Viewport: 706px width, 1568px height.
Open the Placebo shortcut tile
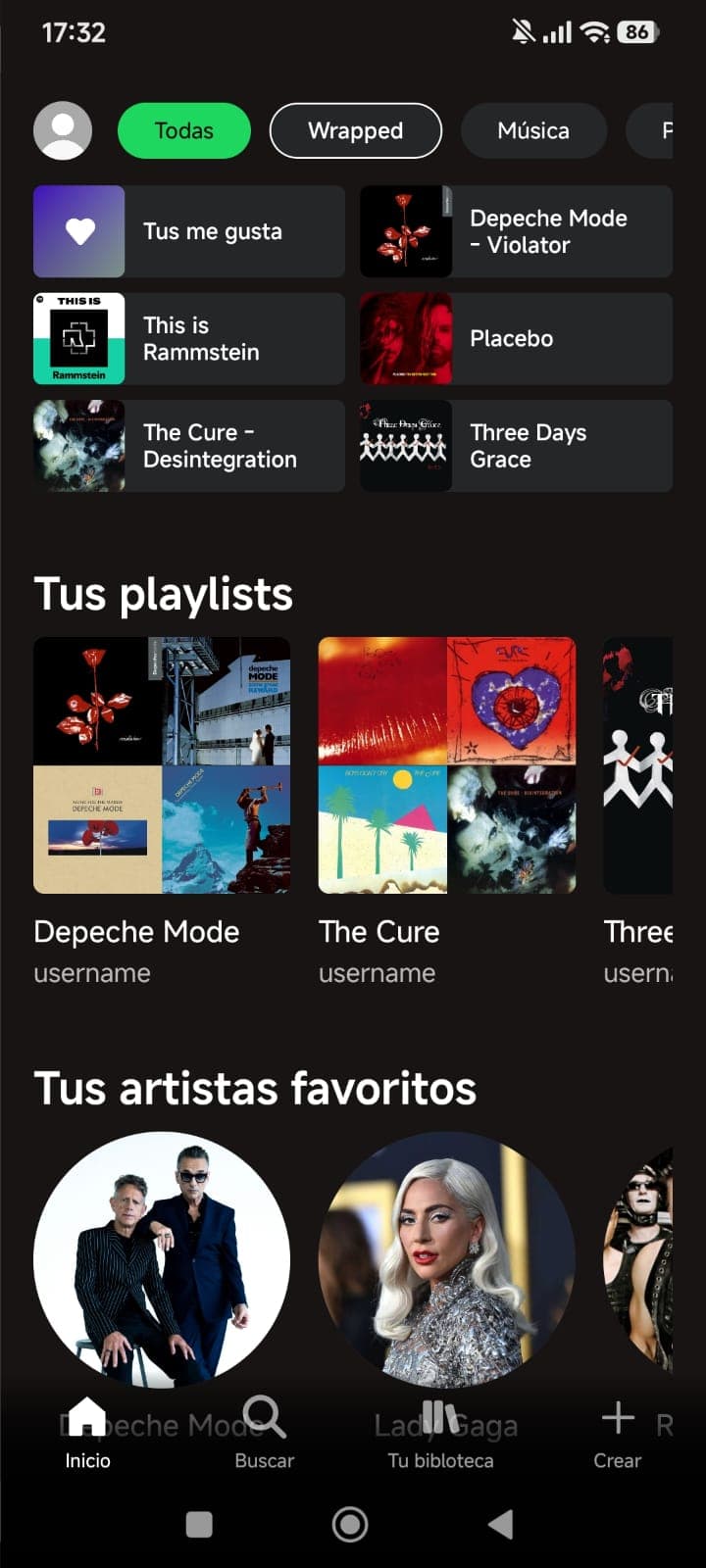tap(514, 338)
